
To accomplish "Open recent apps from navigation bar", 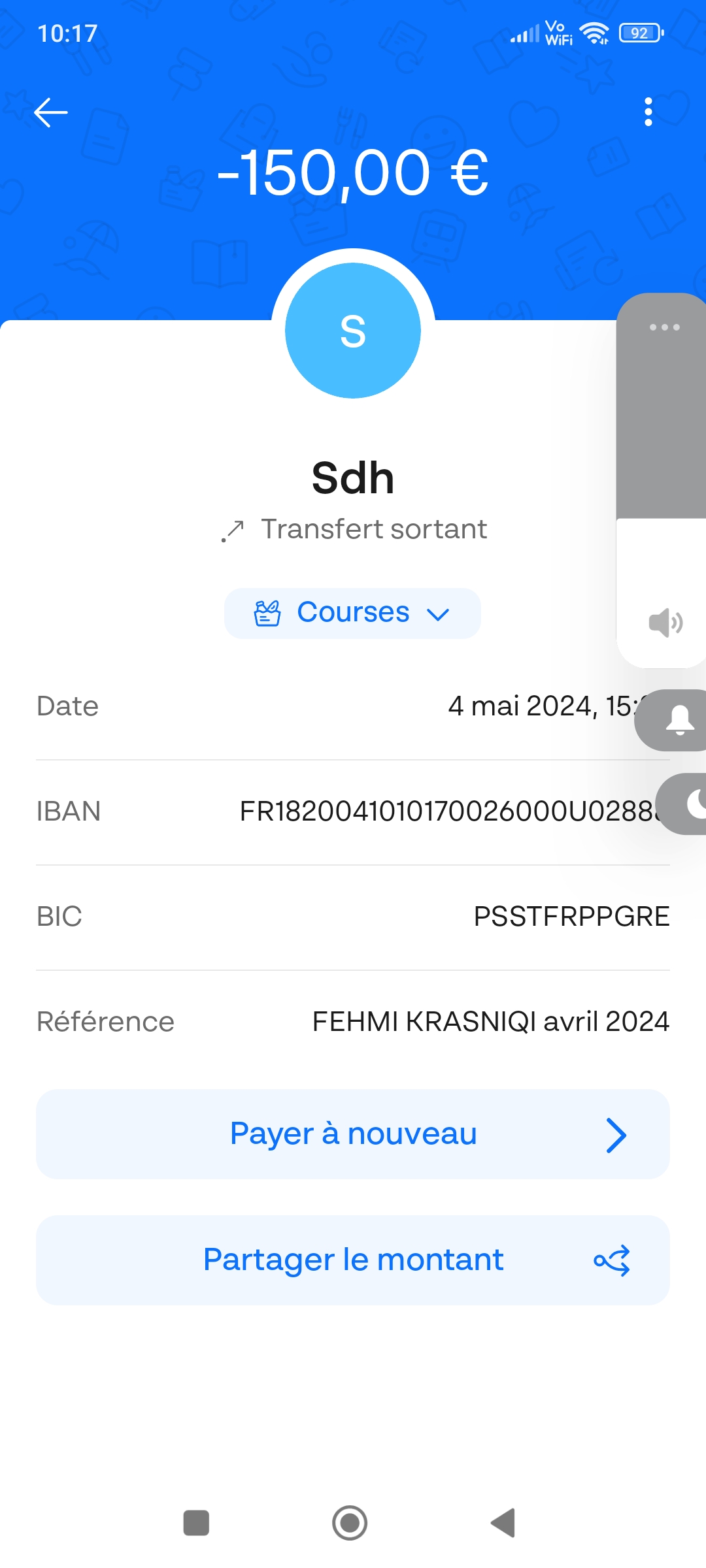I will click(196, 1523).
